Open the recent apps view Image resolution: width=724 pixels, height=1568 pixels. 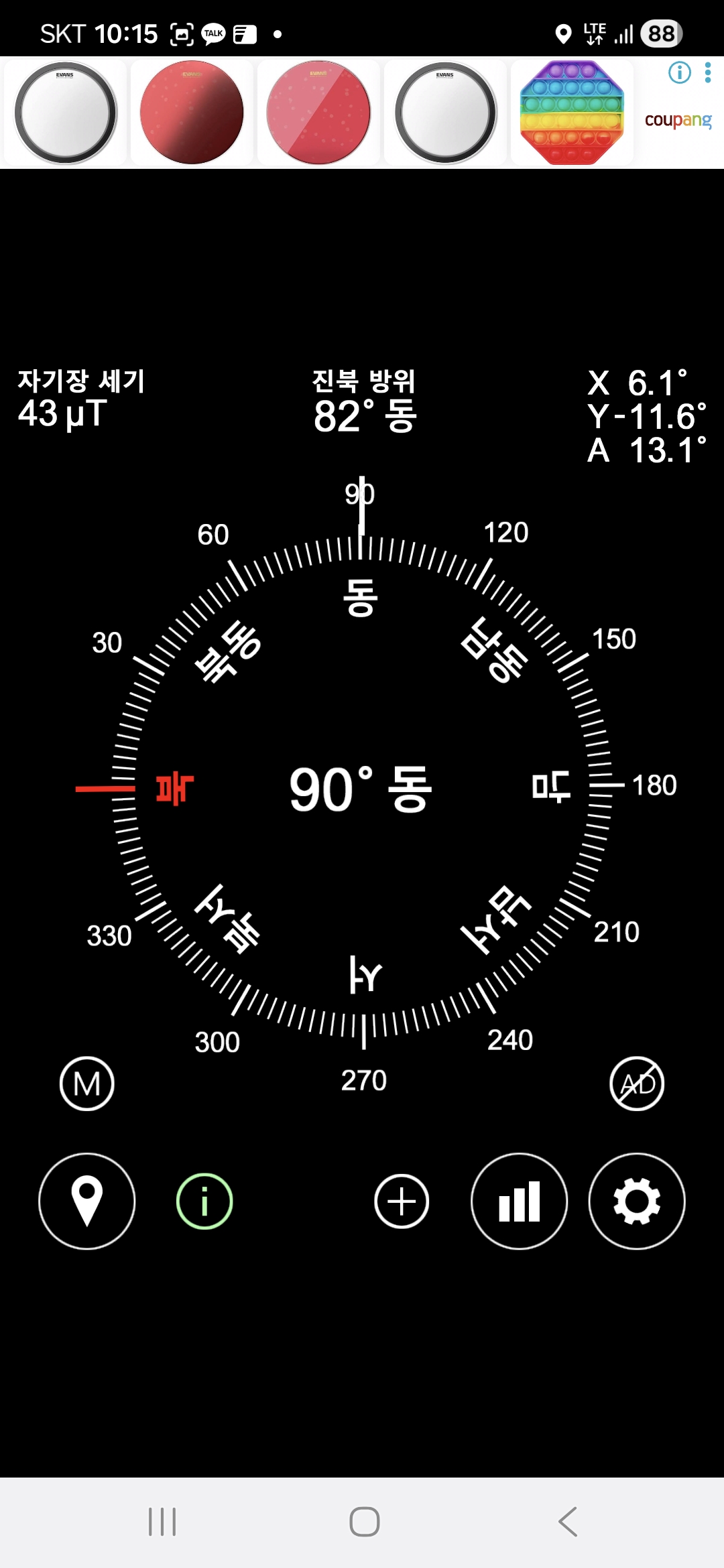coord(162,1521)
